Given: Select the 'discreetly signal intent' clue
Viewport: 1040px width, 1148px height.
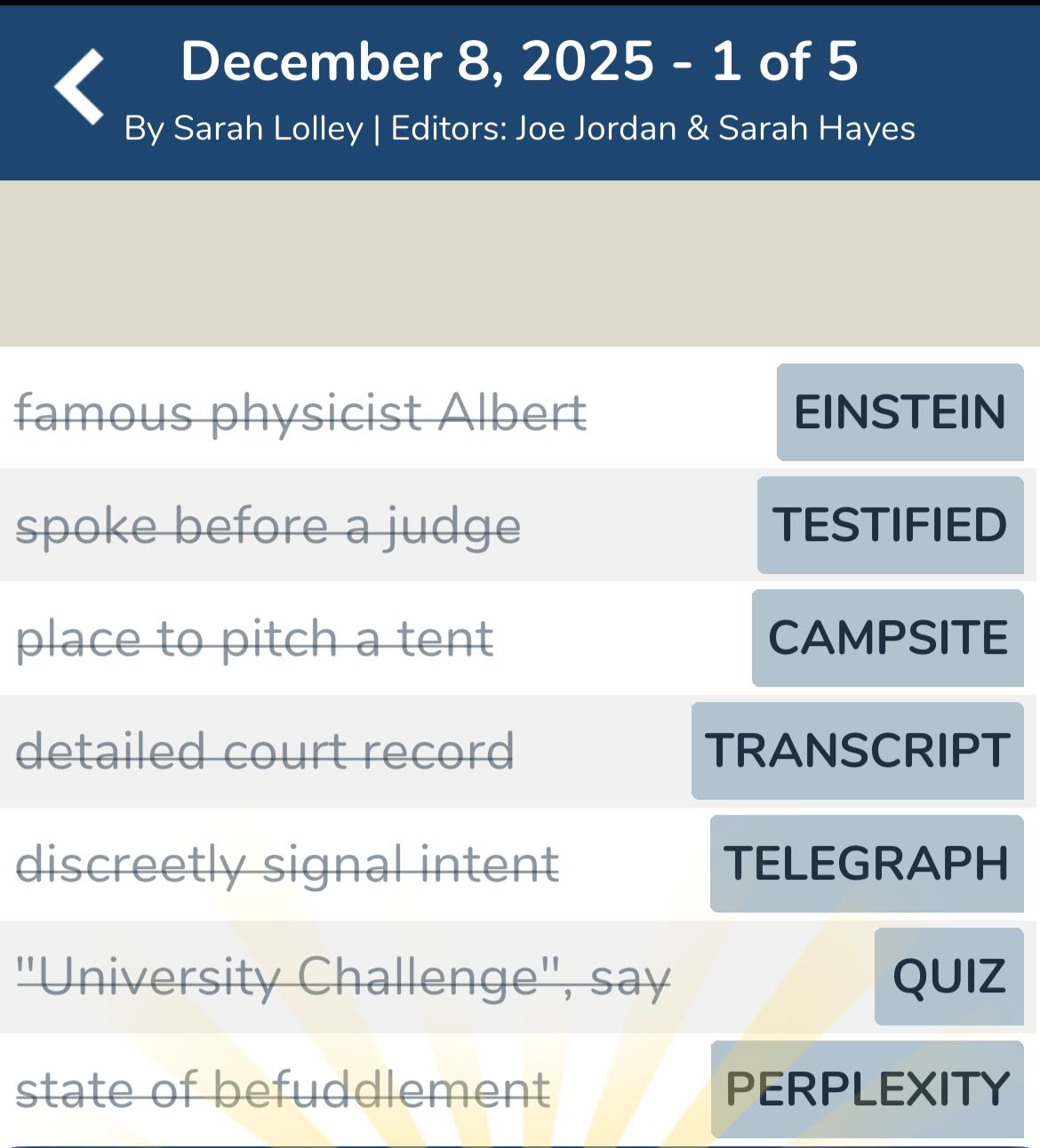Looking at the screenshot, I should (x=288, y=863).
